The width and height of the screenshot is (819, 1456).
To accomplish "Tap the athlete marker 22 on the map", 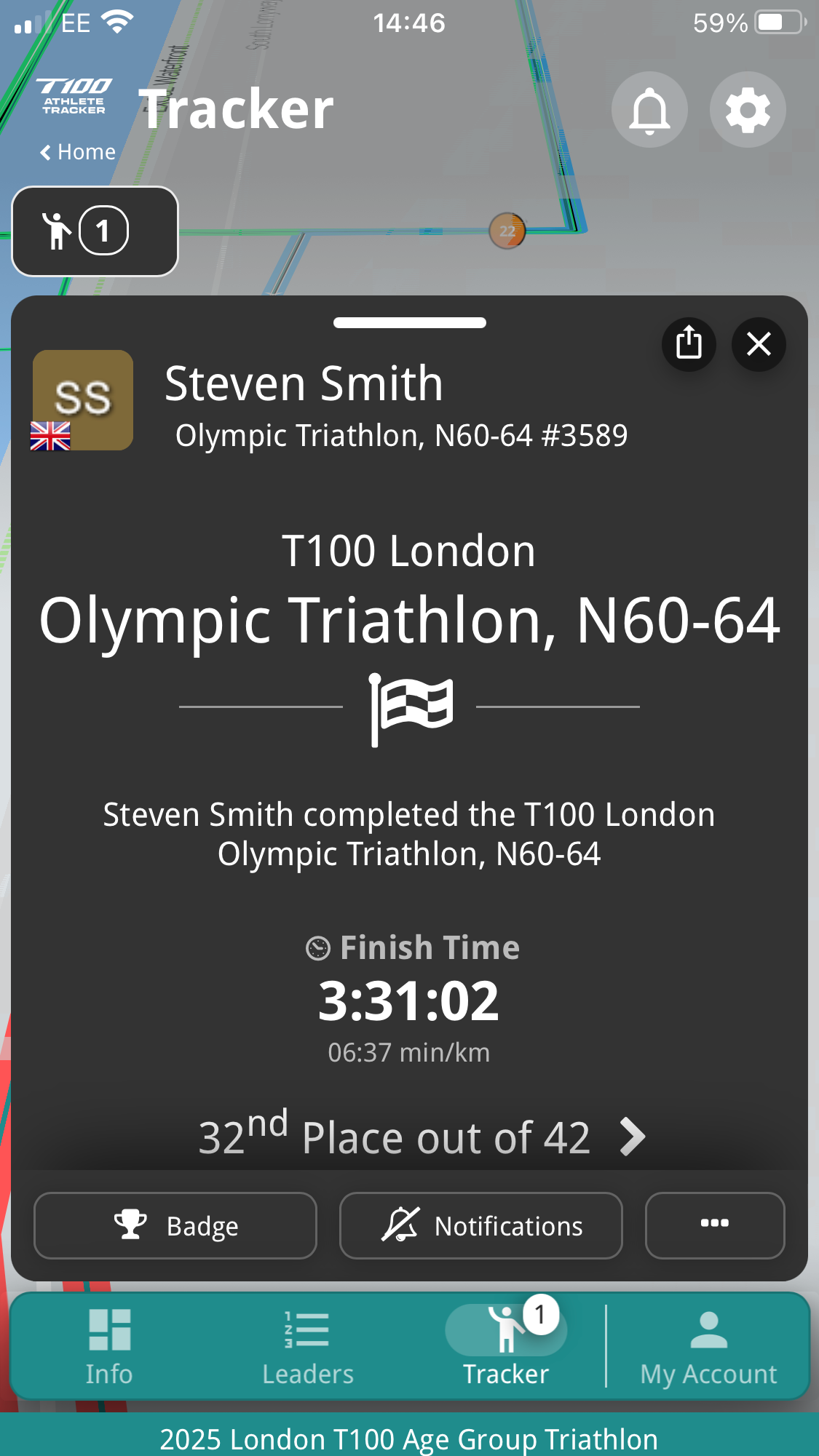I will click(x=507, y=231).
